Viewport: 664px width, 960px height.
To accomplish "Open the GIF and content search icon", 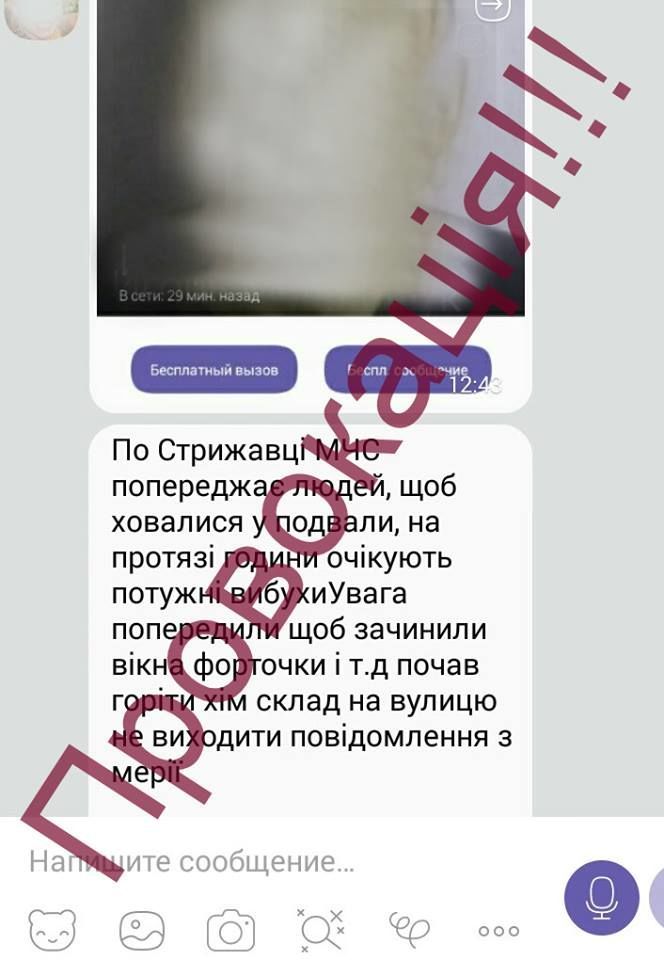I will tap(319, 930).
